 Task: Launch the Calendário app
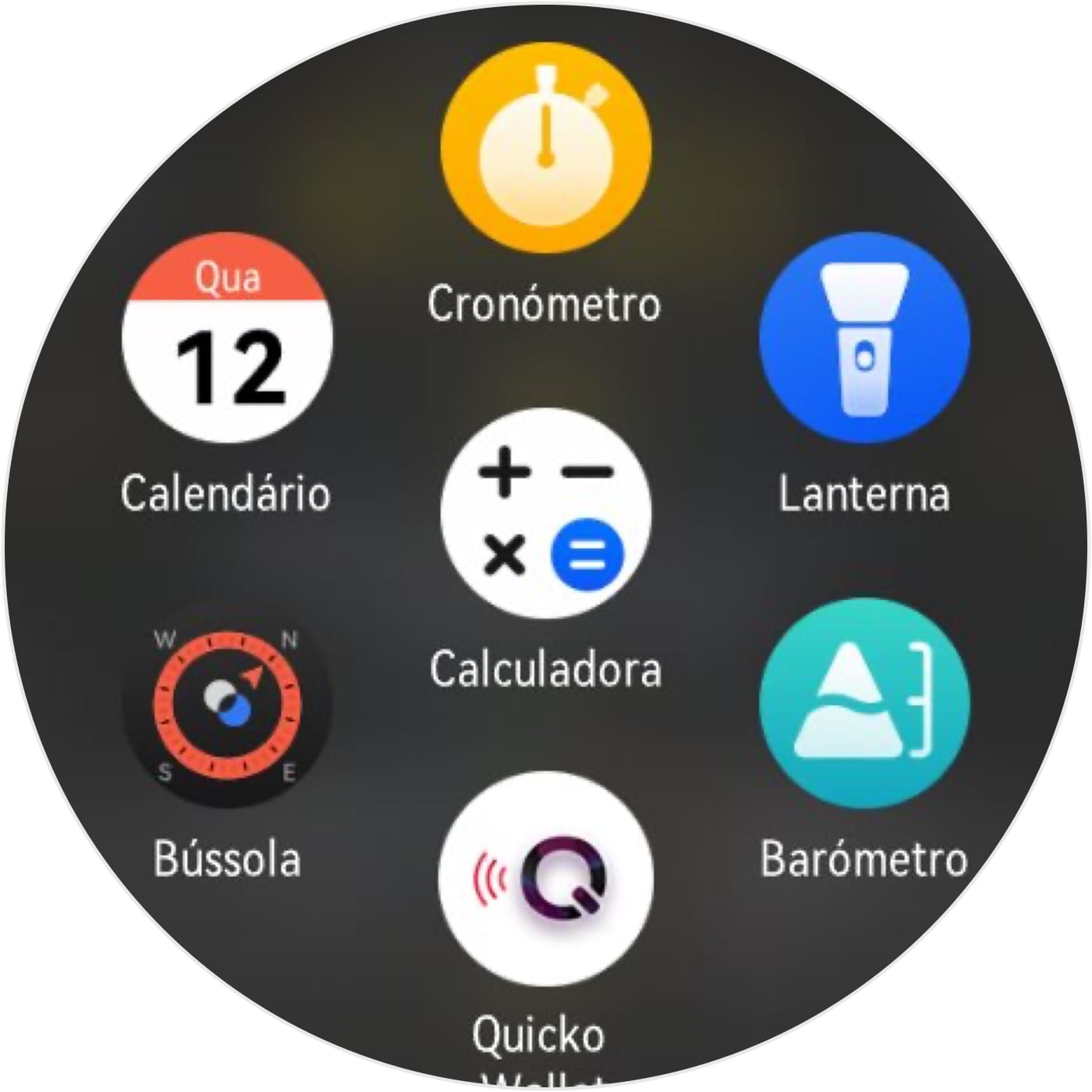pos(227,338)
